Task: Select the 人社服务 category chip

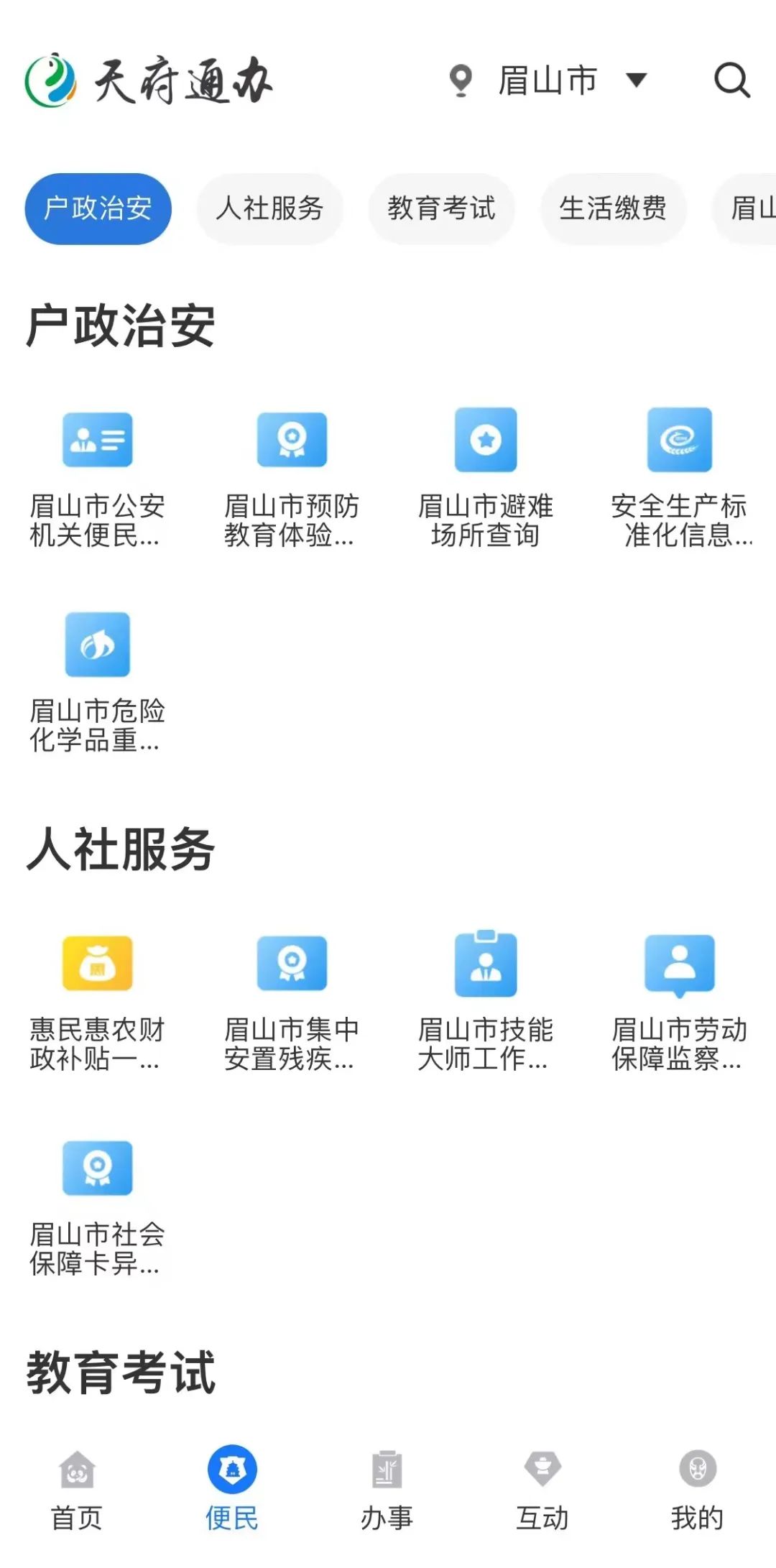Action: point(270,208)
